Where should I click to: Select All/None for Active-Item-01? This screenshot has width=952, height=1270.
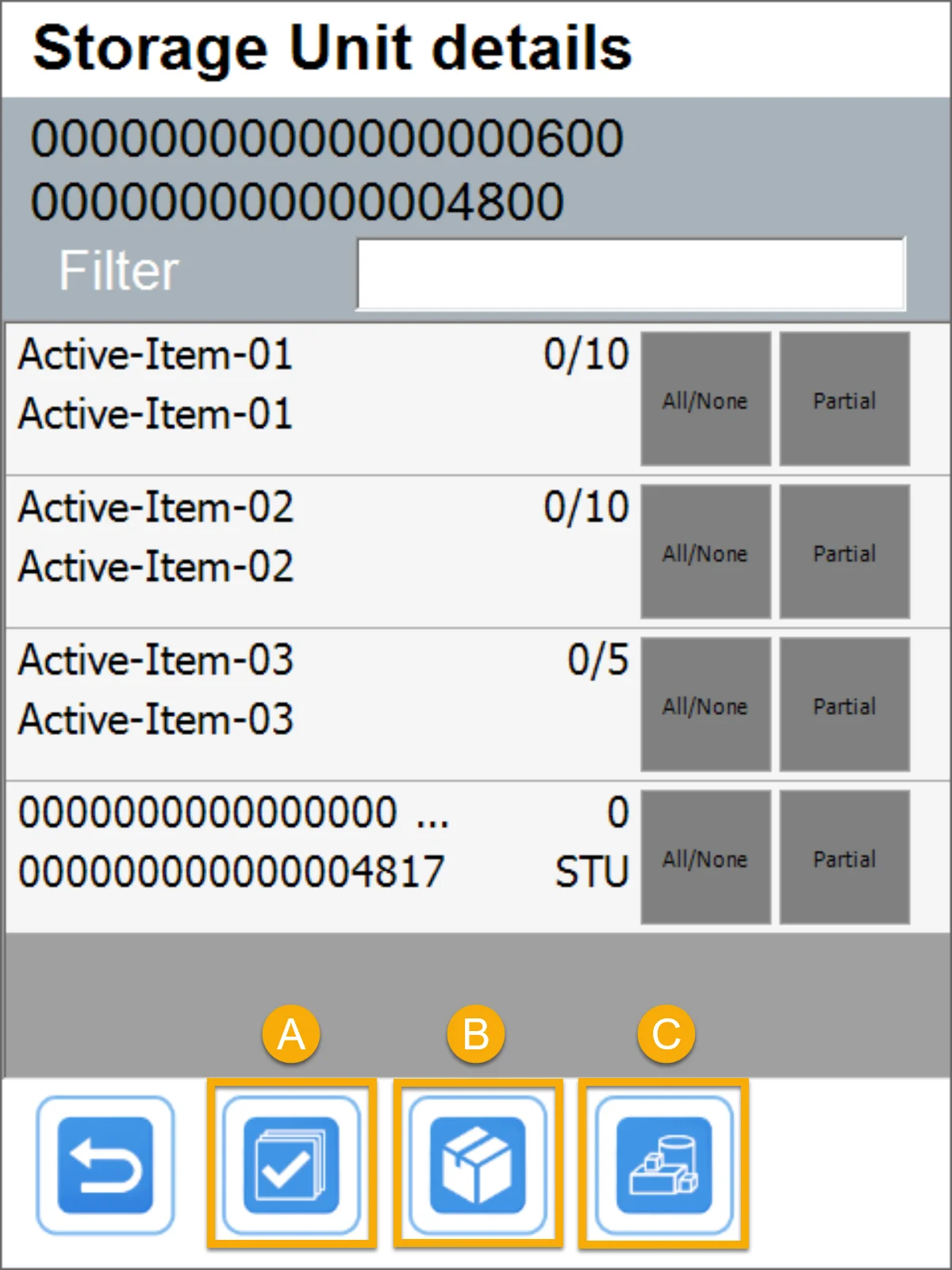[705, 399]
